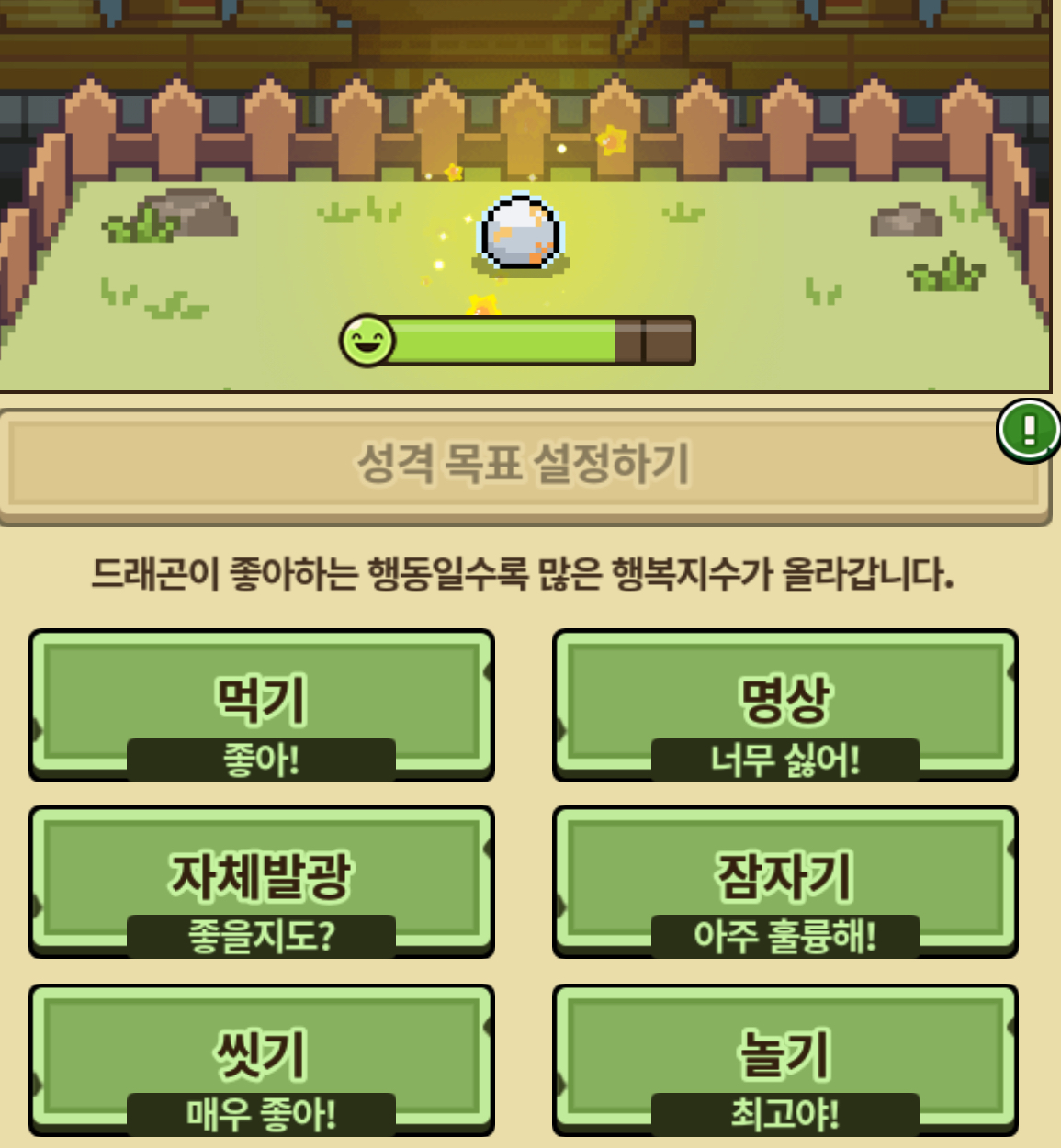The height and width of the screenshot is (1148, 1061).
Task: Choose 잠자기 for the dragon
Action: point(785,881)
